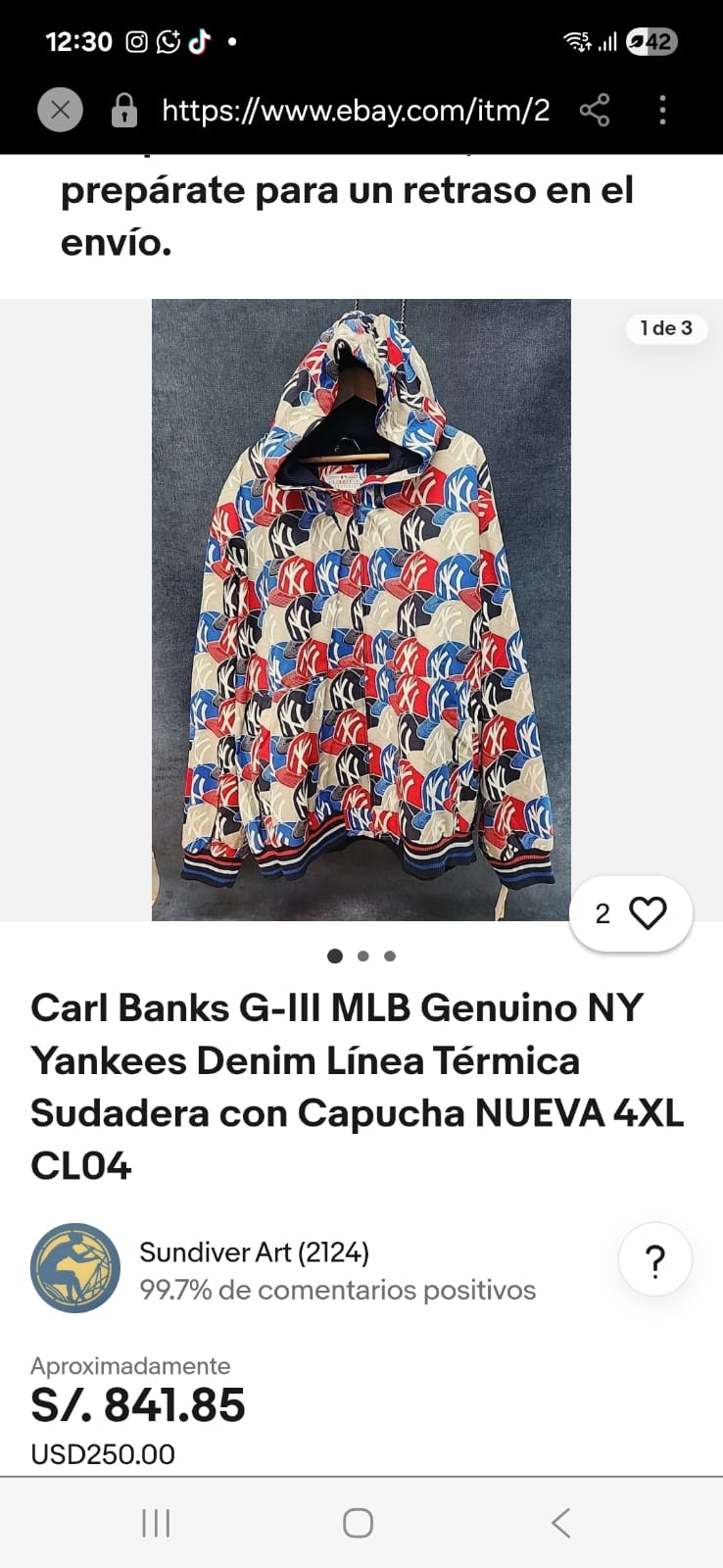723x1568 pixels.
Task: Open the browser overflow menu
Action: point(663,110)
